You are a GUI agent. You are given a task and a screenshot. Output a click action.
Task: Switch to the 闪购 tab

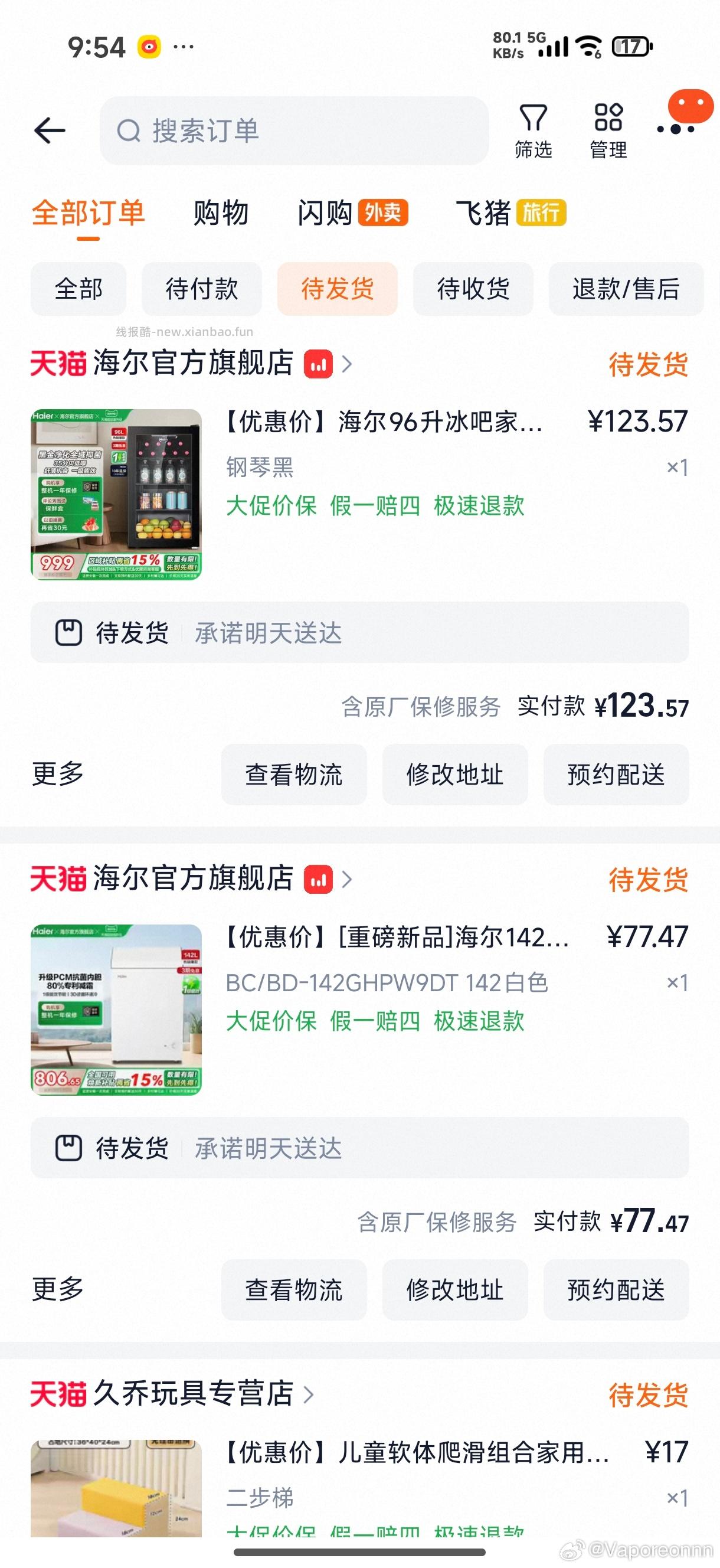click(325, 214)
